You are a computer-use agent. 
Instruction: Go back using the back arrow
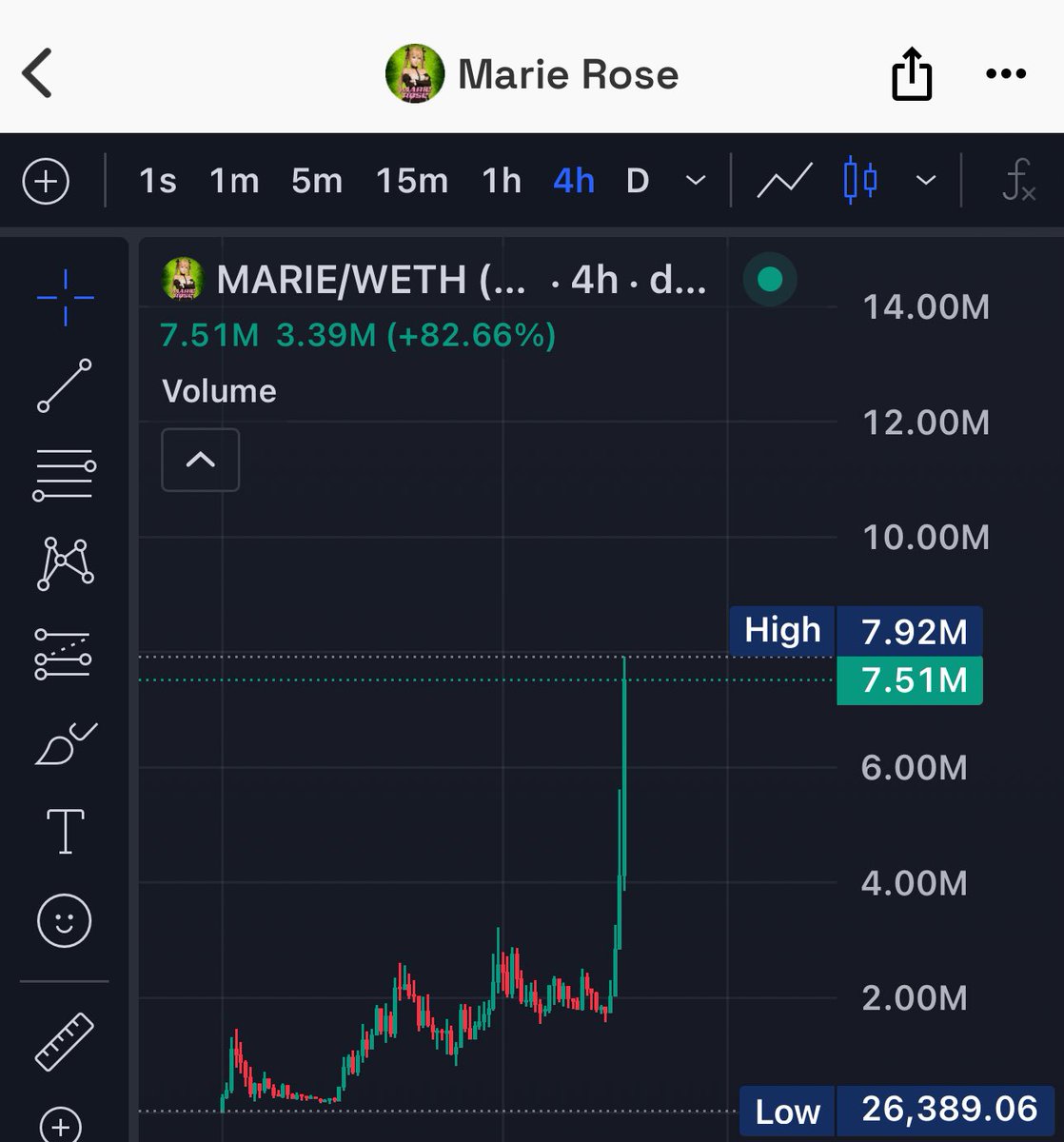coord(38,74)
